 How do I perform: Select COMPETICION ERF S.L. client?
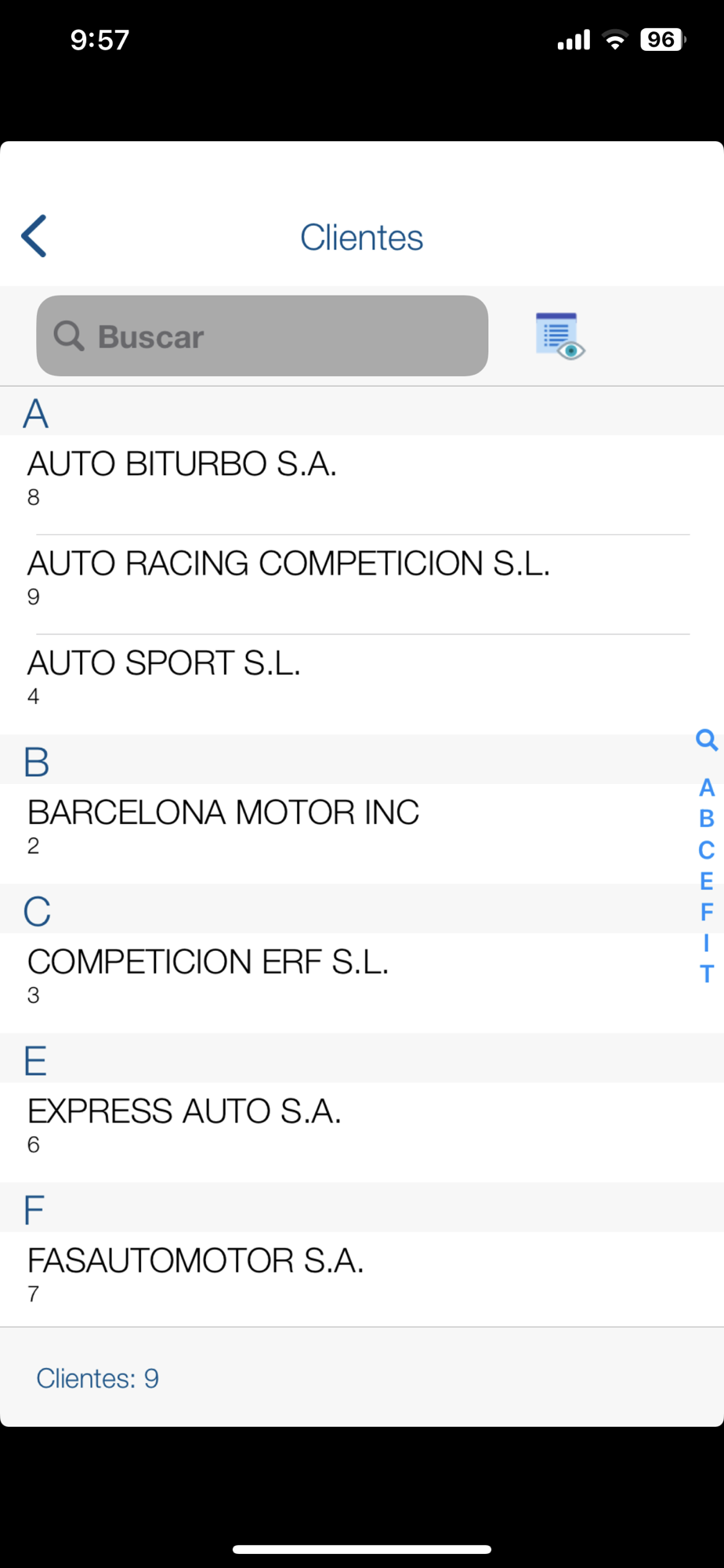(x=362, y=982)
